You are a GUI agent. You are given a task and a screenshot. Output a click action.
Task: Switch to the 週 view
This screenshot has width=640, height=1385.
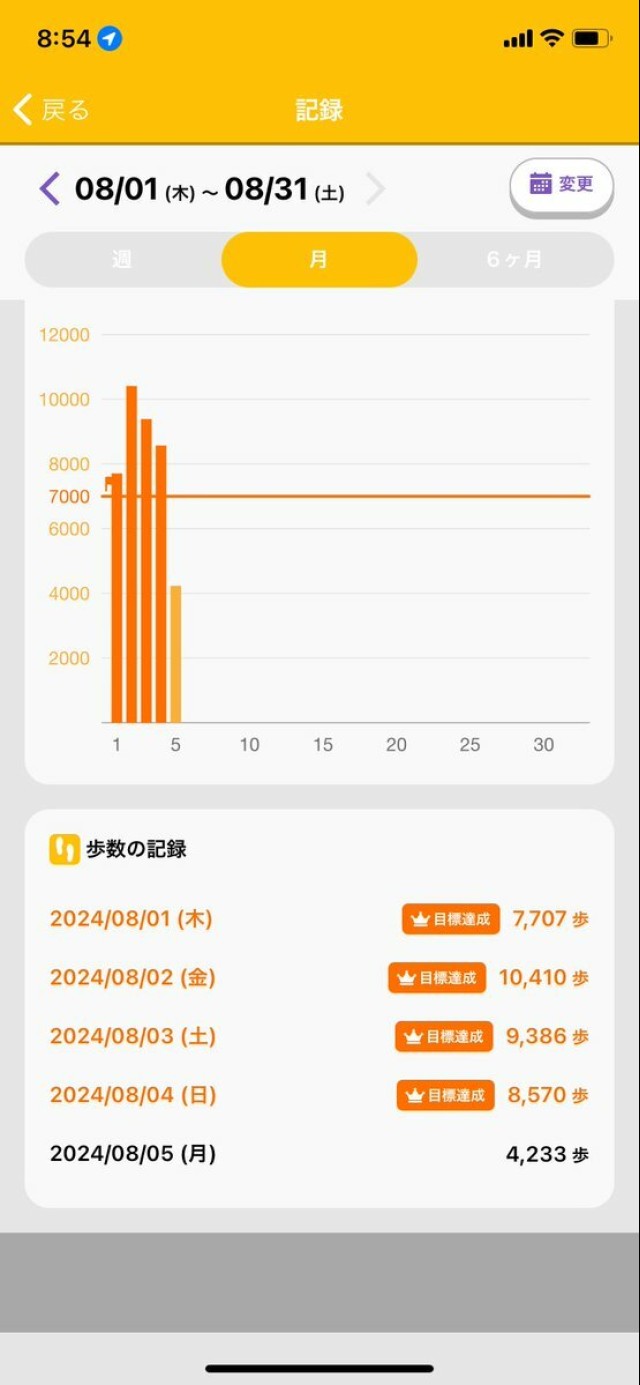coord(122,260)
